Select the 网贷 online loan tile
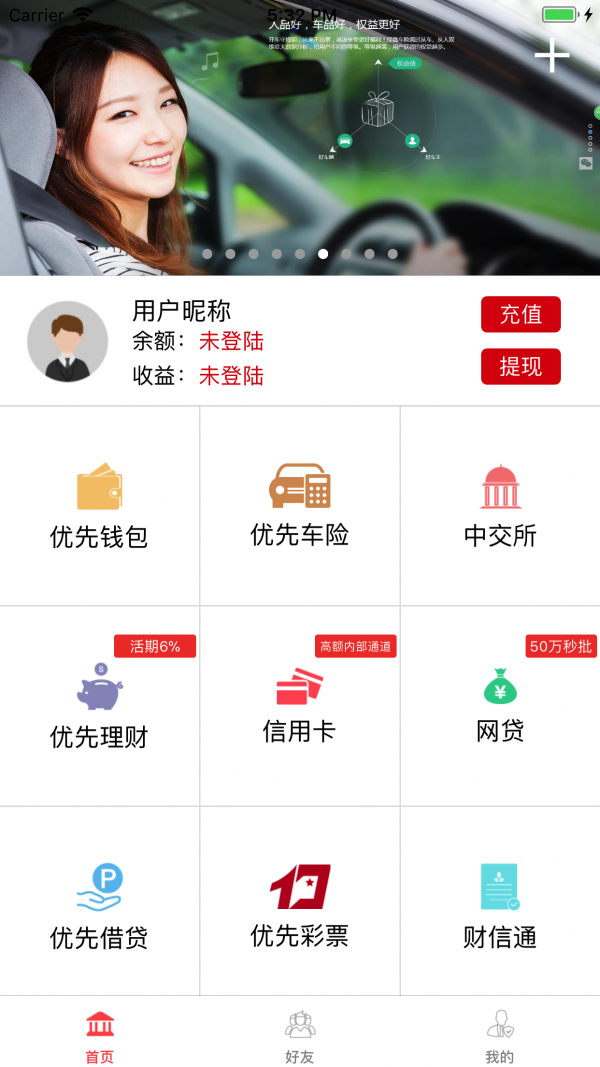The image size is (600, 1067). click(x=500, y=706)
